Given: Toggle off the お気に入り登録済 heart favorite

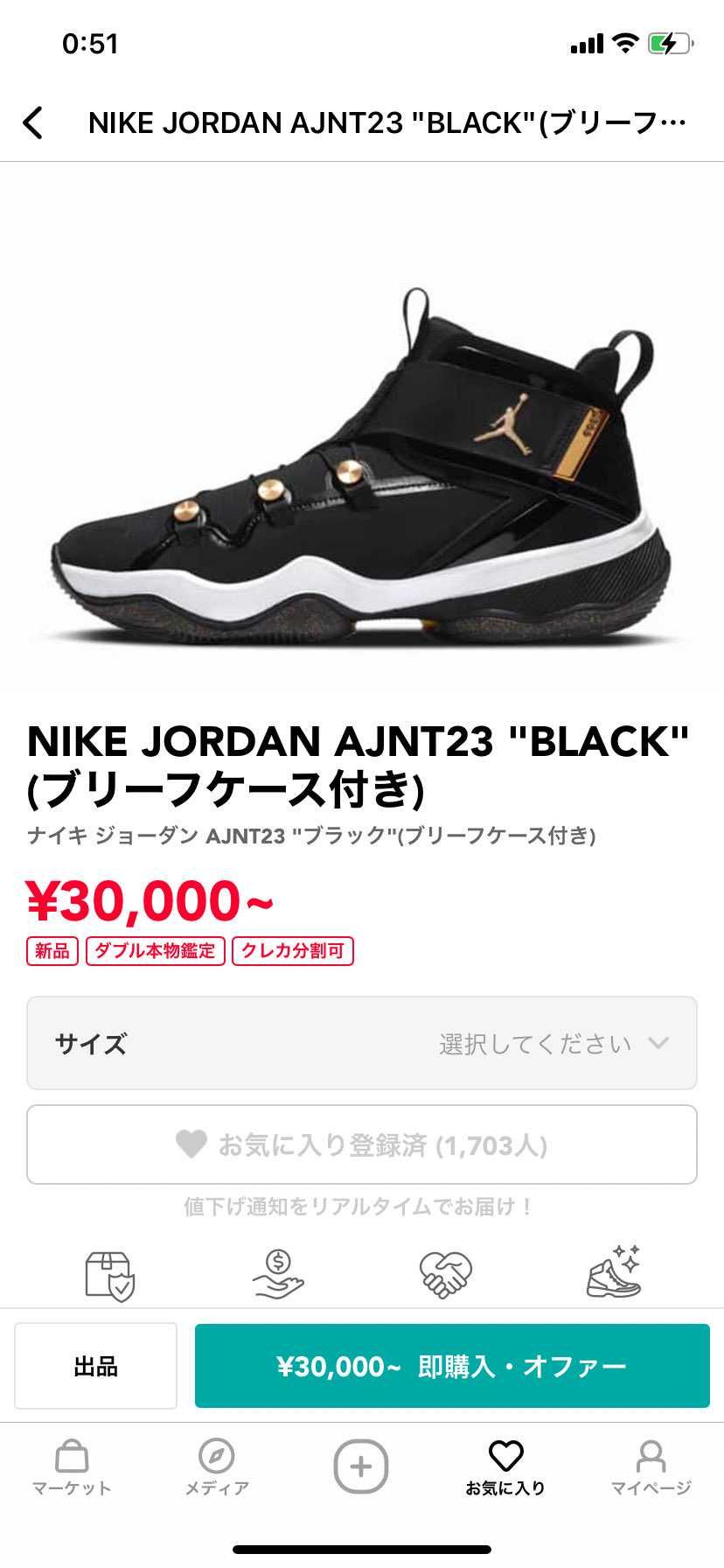Looking at the screenshot, I should pyautogui.click(x=362, y=1144).
